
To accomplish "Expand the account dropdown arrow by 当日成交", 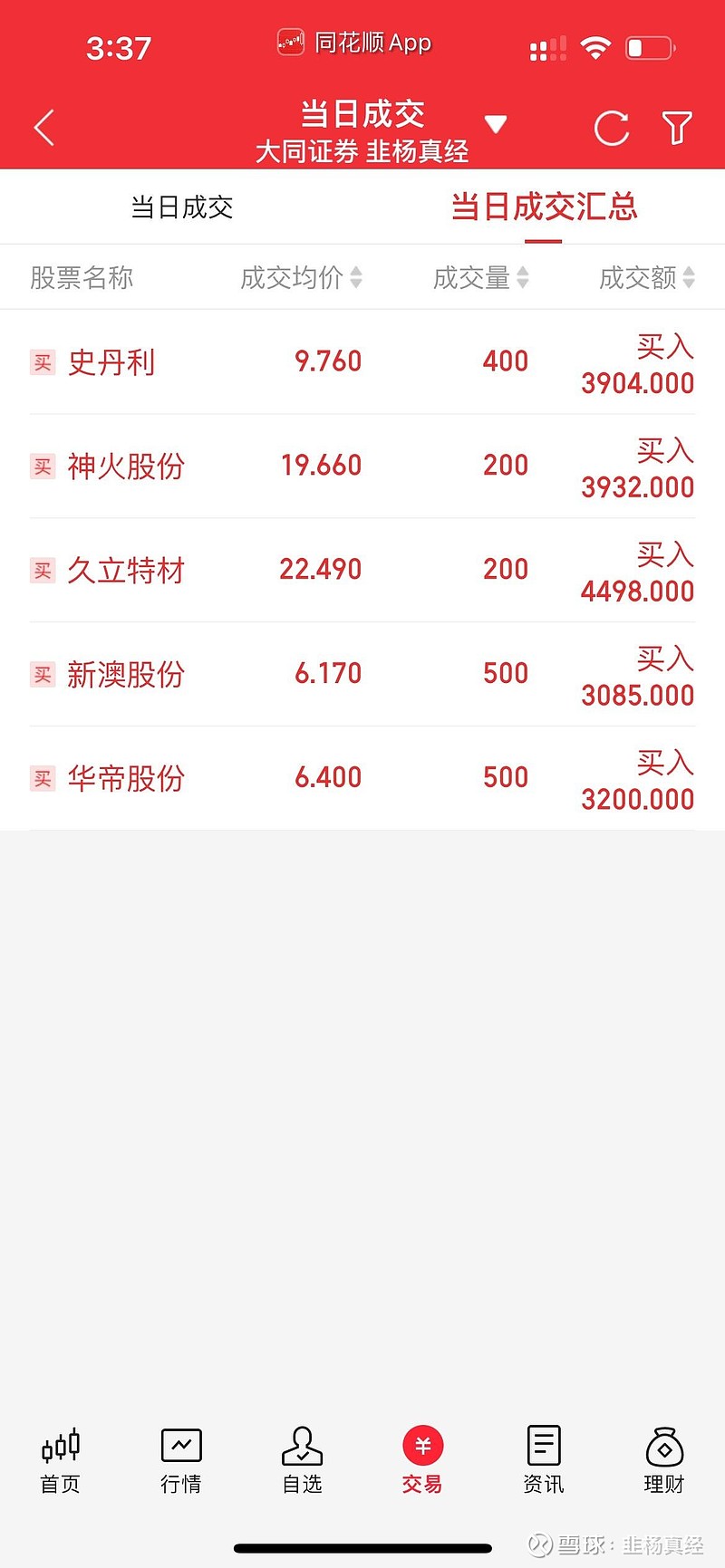I will click(x=495, y=124).
